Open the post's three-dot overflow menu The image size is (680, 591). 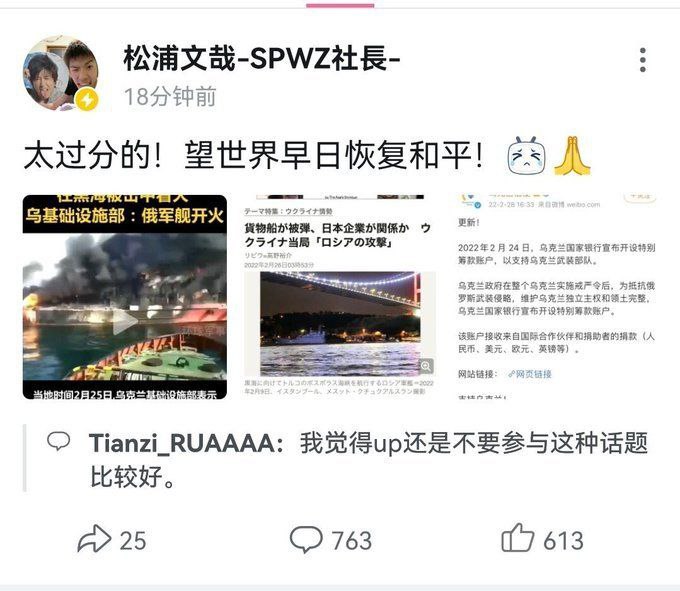(642, 59)
